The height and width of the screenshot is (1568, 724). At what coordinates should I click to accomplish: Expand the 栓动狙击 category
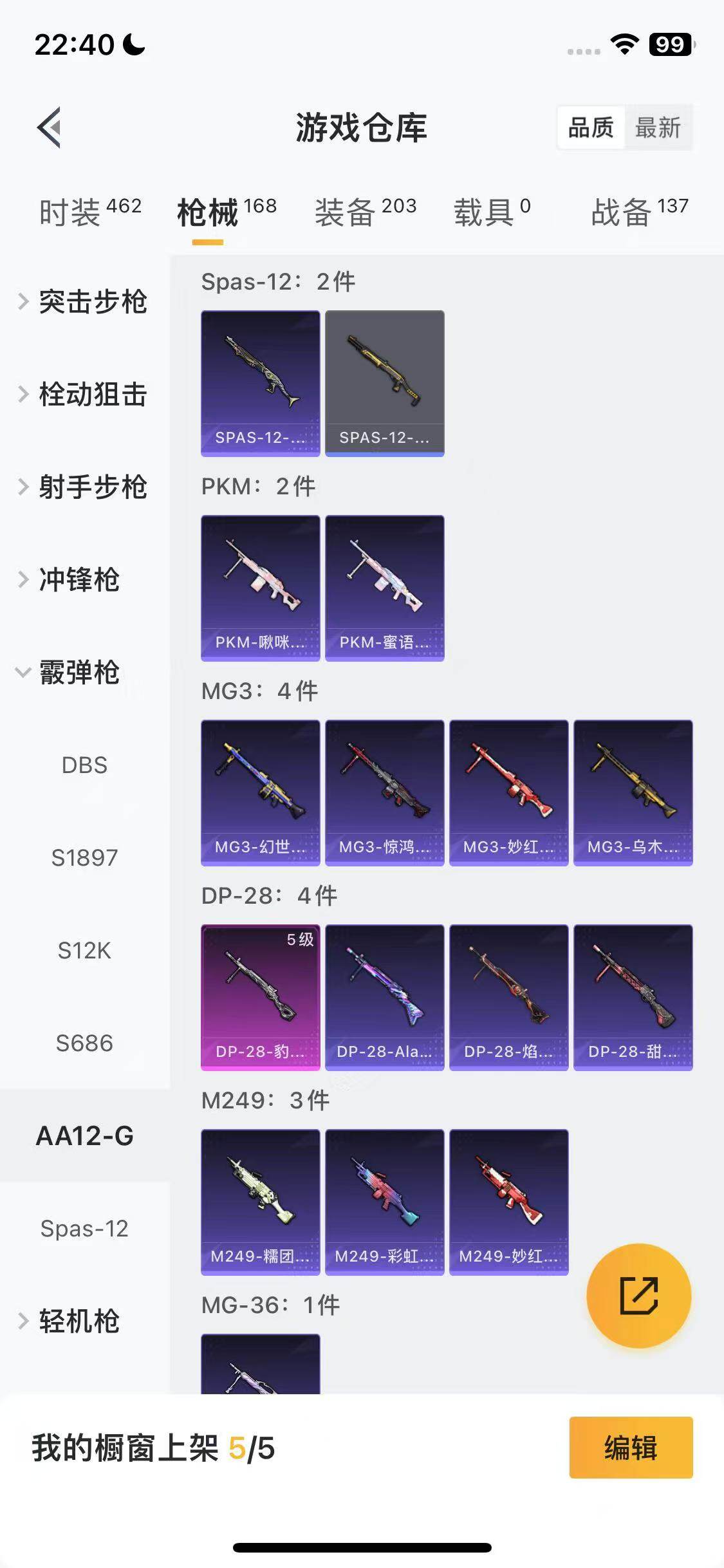(x=84, y=395)
